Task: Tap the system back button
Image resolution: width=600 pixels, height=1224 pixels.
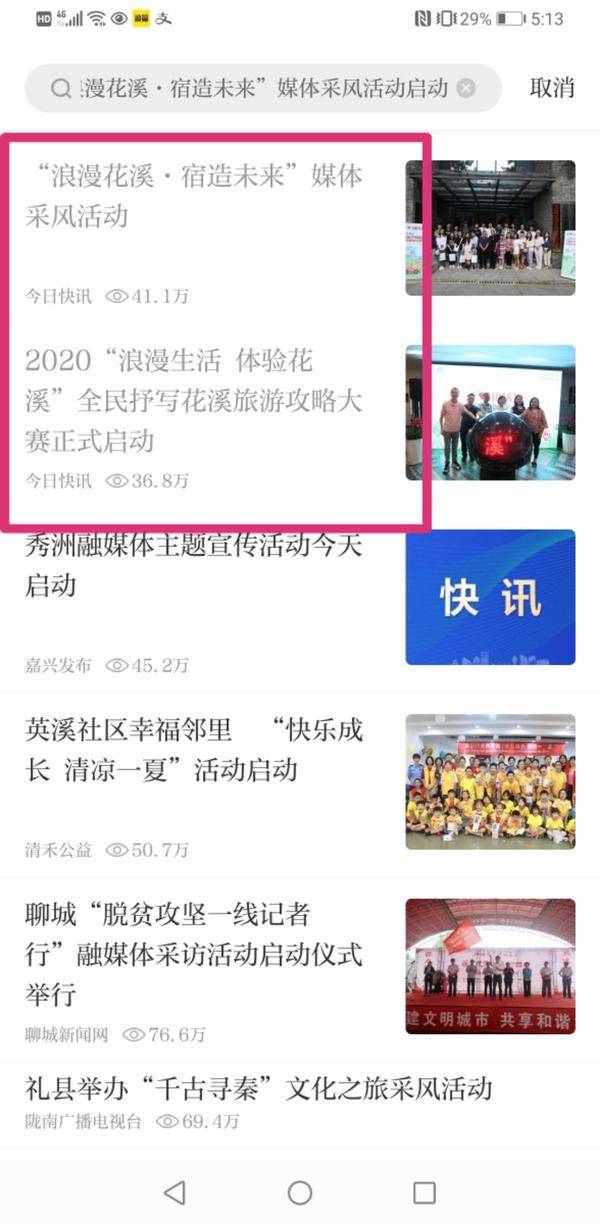Action: click(x=175, y=1192)
